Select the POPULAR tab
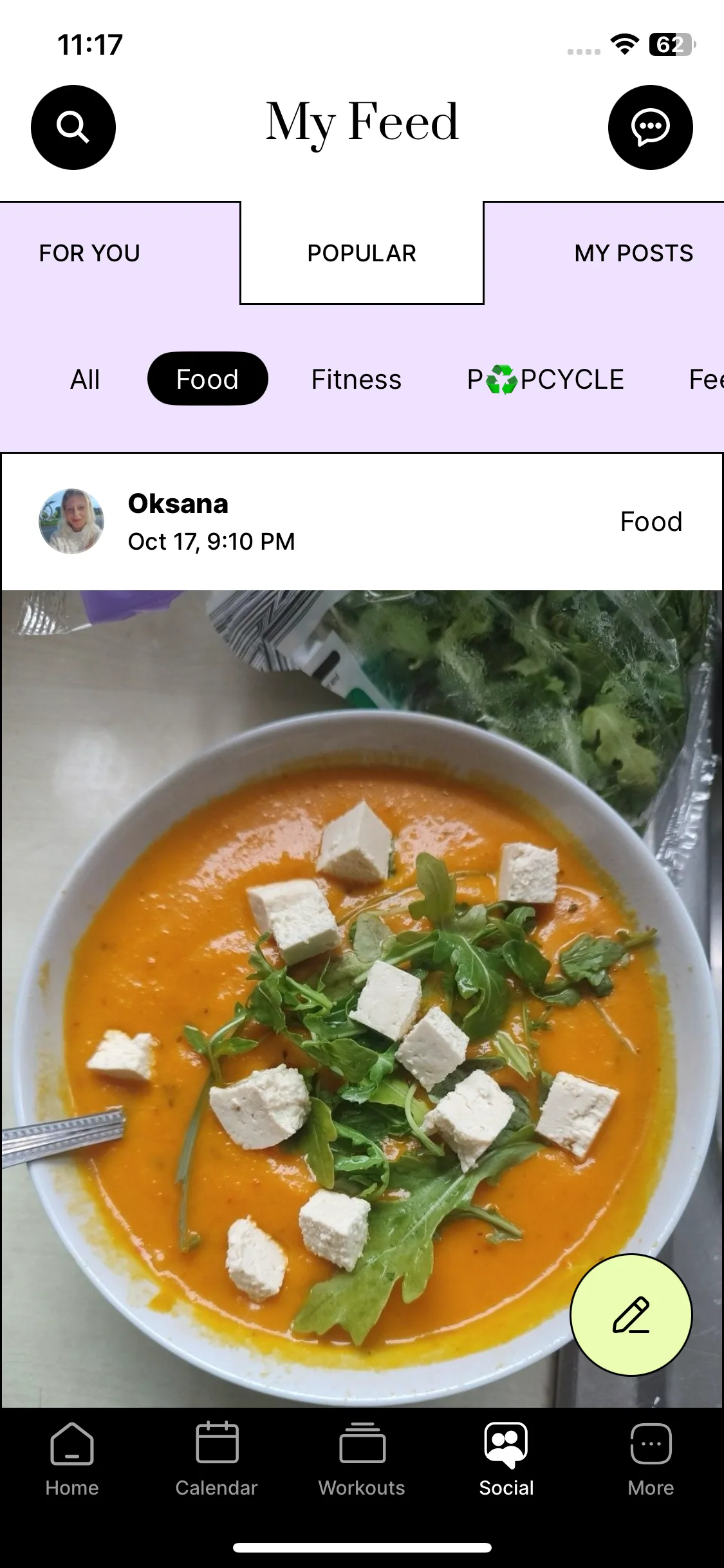The width and height of the screenshot is (724, 1568). click(362, 253)
